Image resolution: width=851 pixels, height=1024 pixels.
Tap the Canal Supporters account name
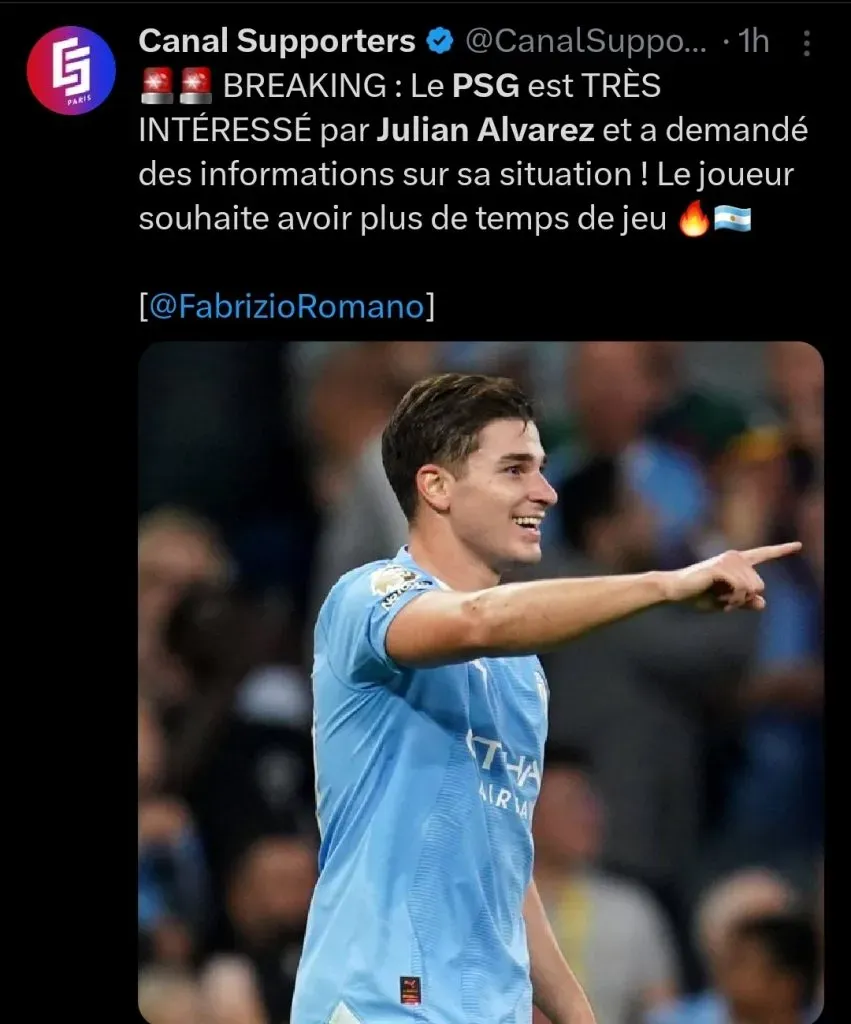[x=277, y=41]
